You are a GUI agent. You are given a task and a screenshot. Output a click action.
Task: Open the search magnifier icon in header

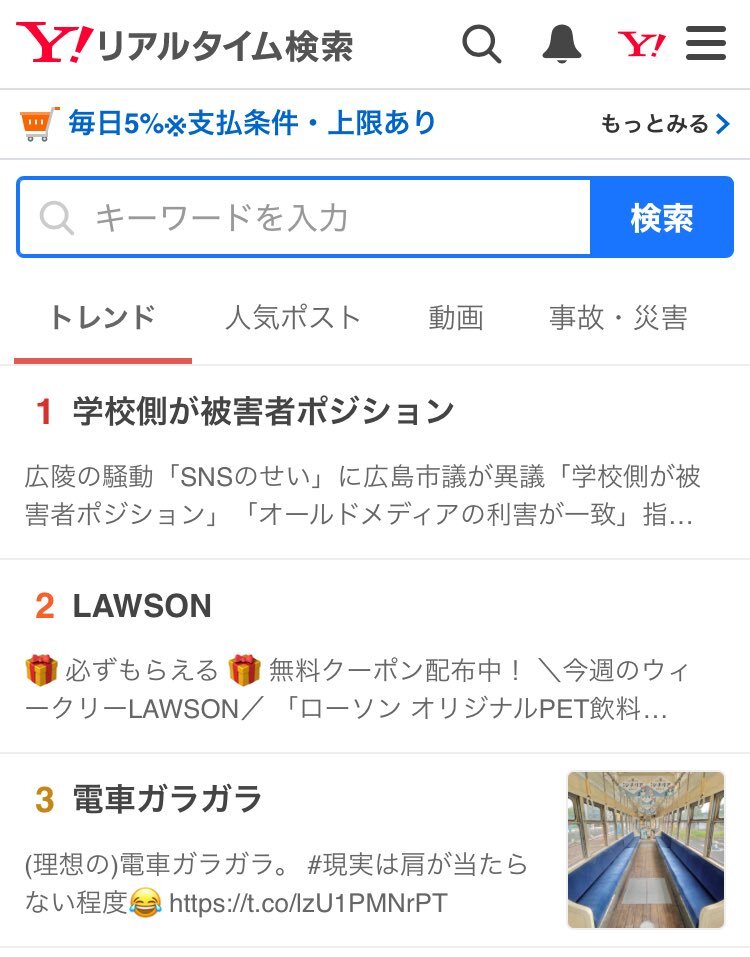point(482,45)
